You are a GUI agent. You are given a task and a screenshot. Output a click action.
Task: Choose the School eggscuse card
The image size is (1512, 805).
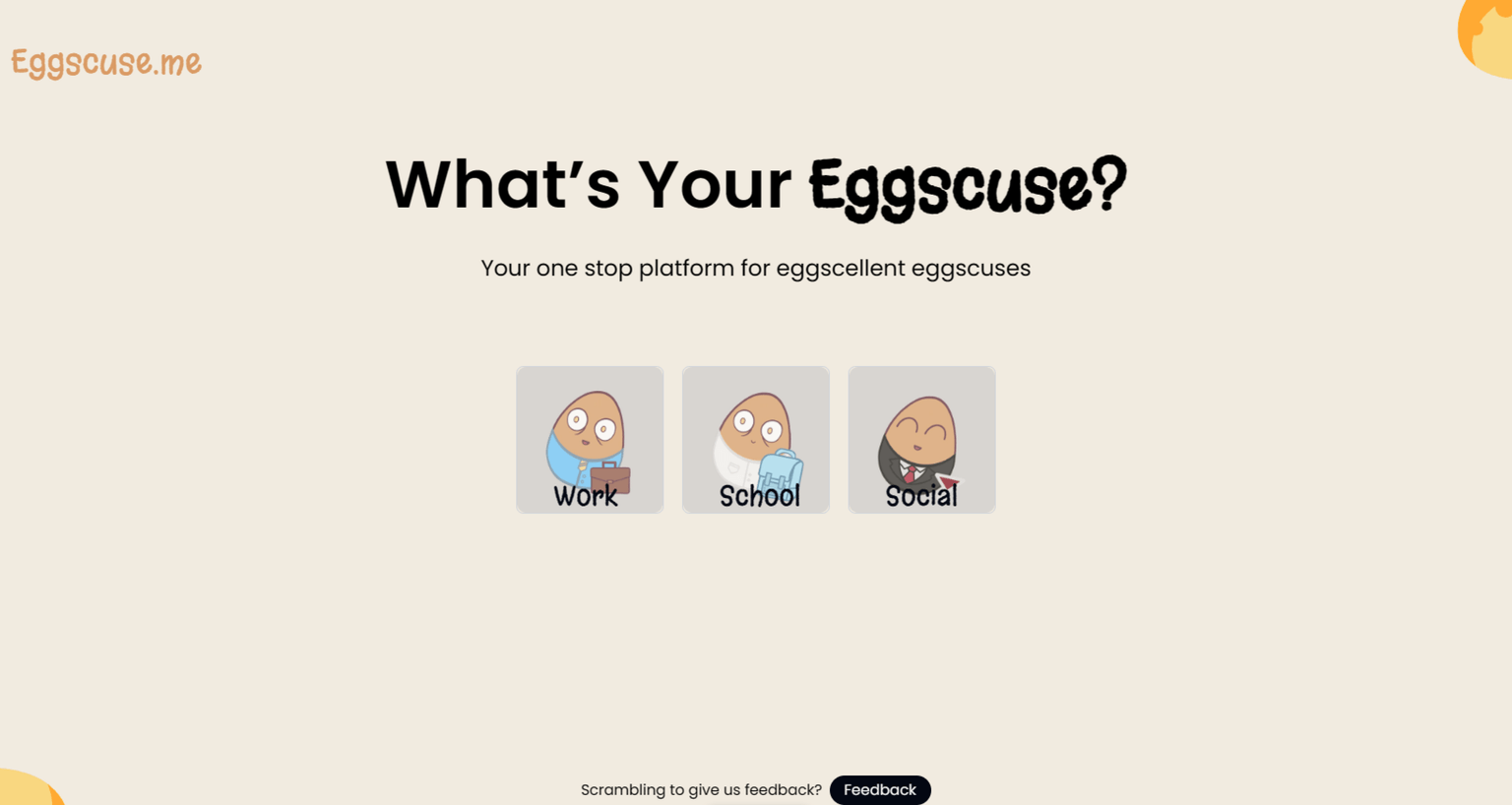756,440
